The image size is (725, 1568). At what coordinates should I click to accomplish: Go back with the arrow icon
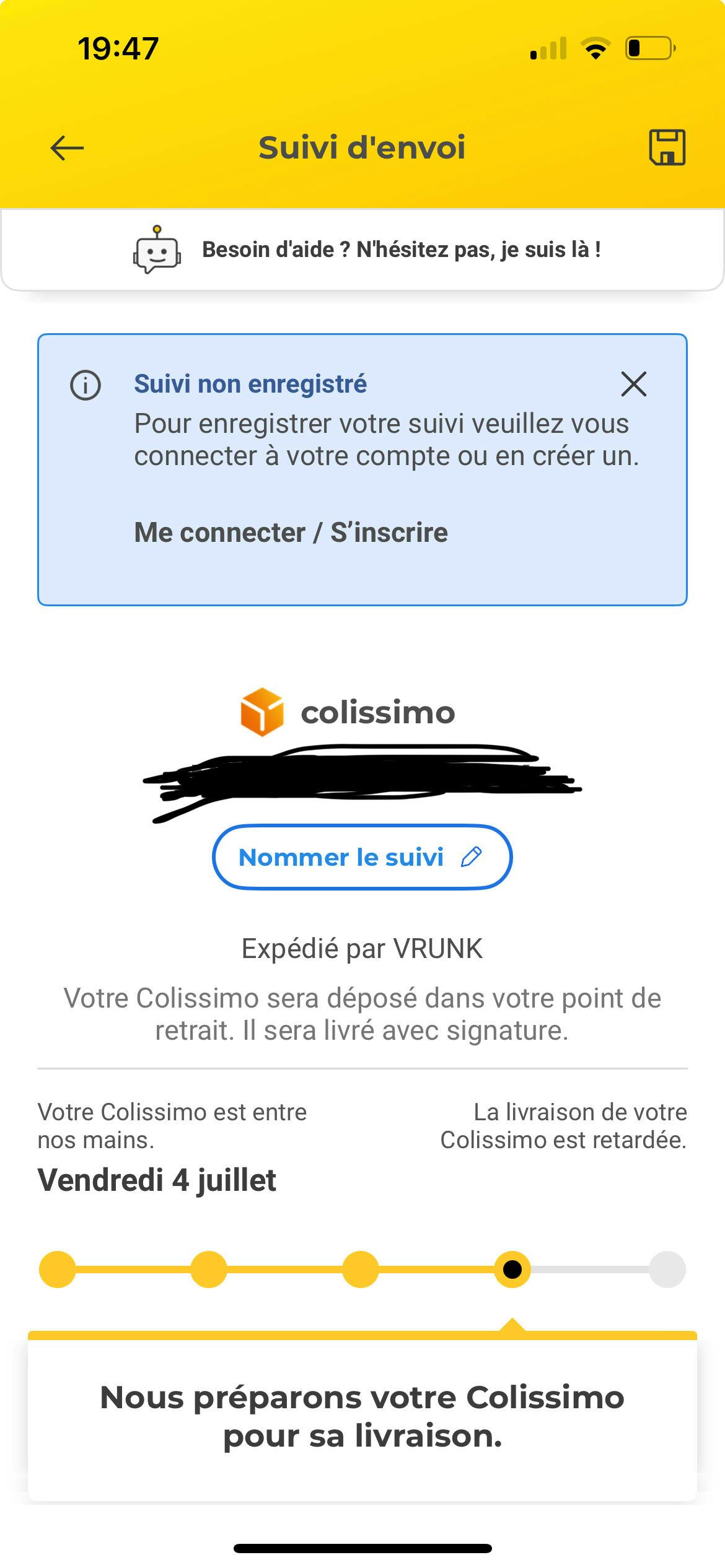(67, 148)
